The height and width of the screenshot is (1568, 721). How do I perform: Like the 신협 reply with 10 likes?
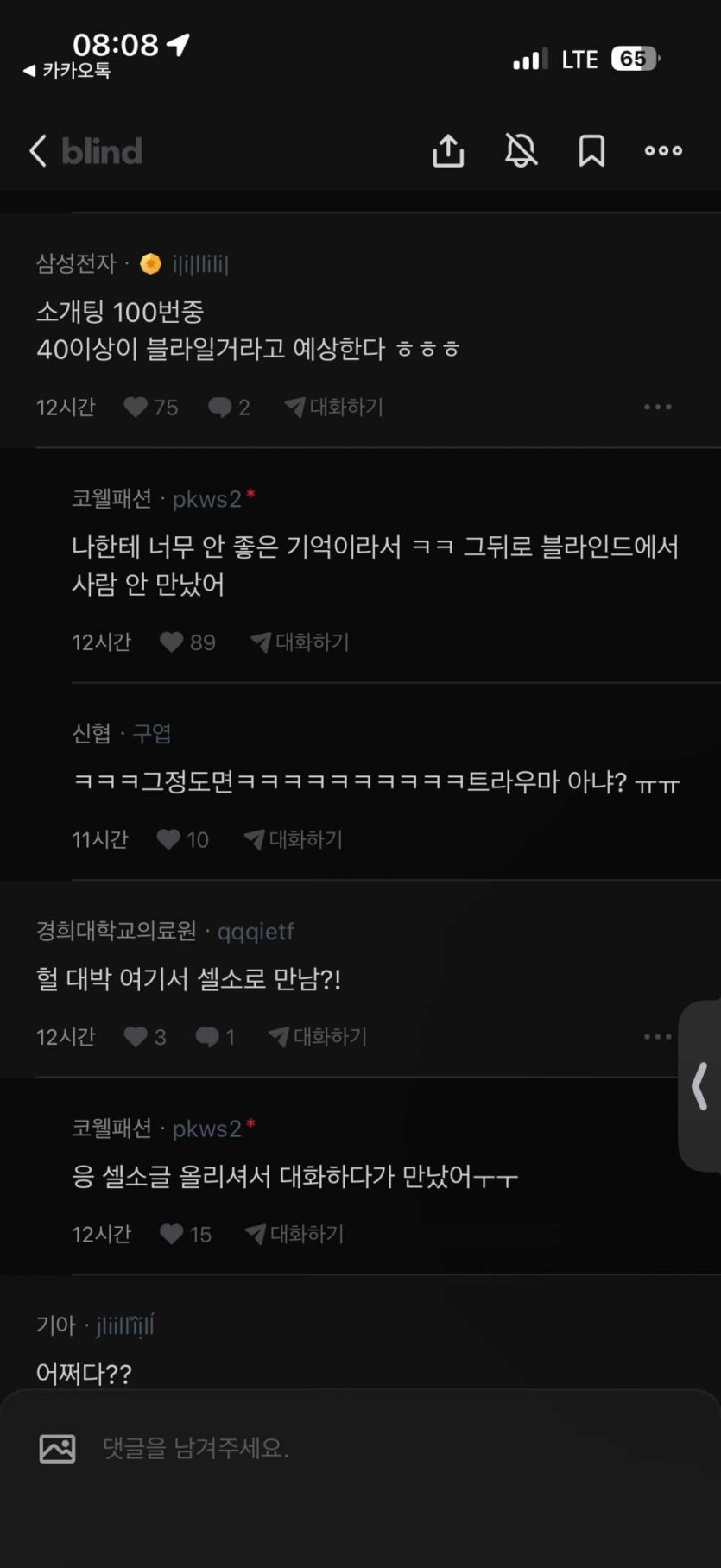168,839
